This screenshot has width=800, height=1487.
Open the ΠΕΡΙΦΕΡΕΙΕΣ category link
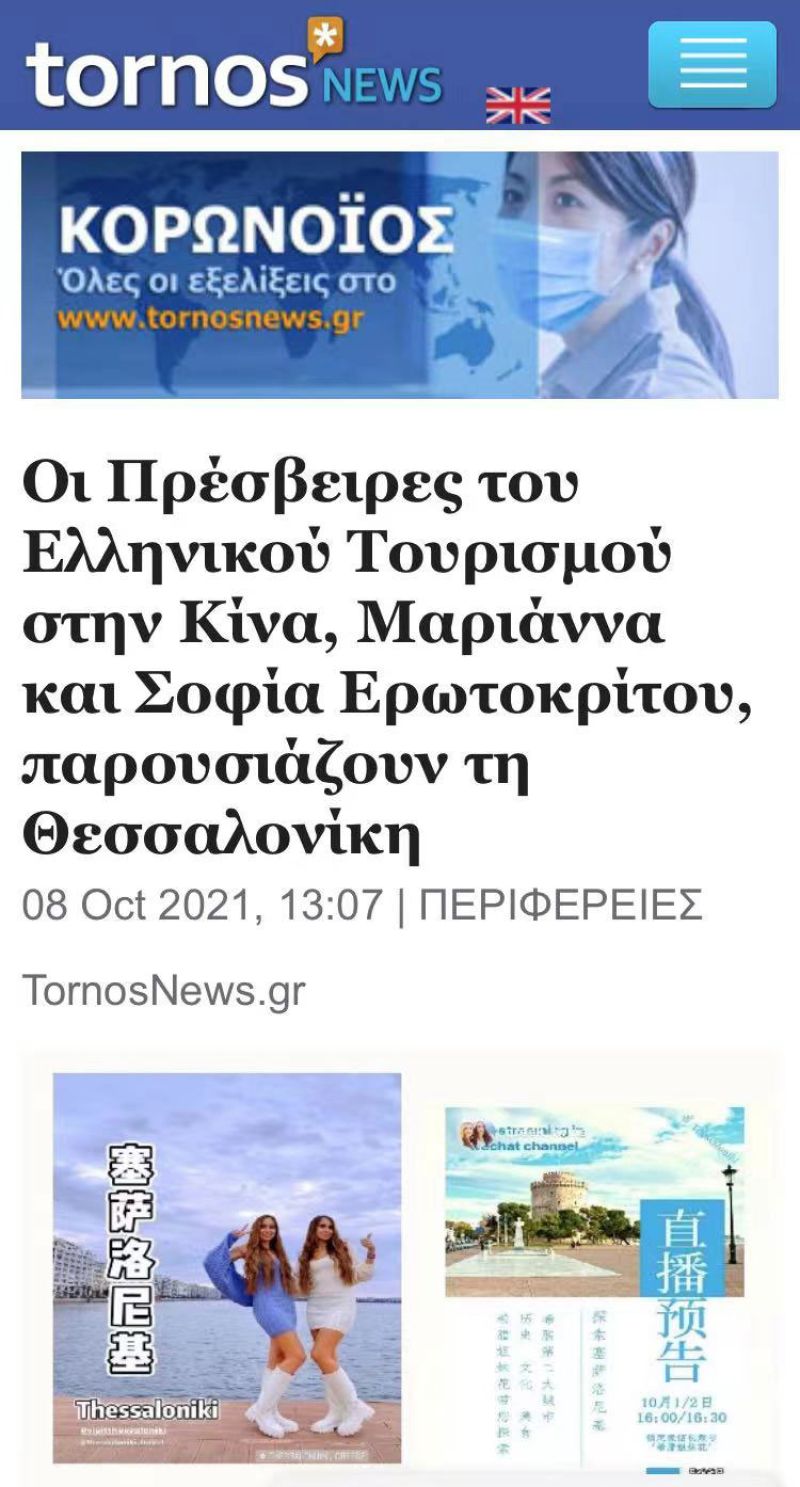coord(561,906)
